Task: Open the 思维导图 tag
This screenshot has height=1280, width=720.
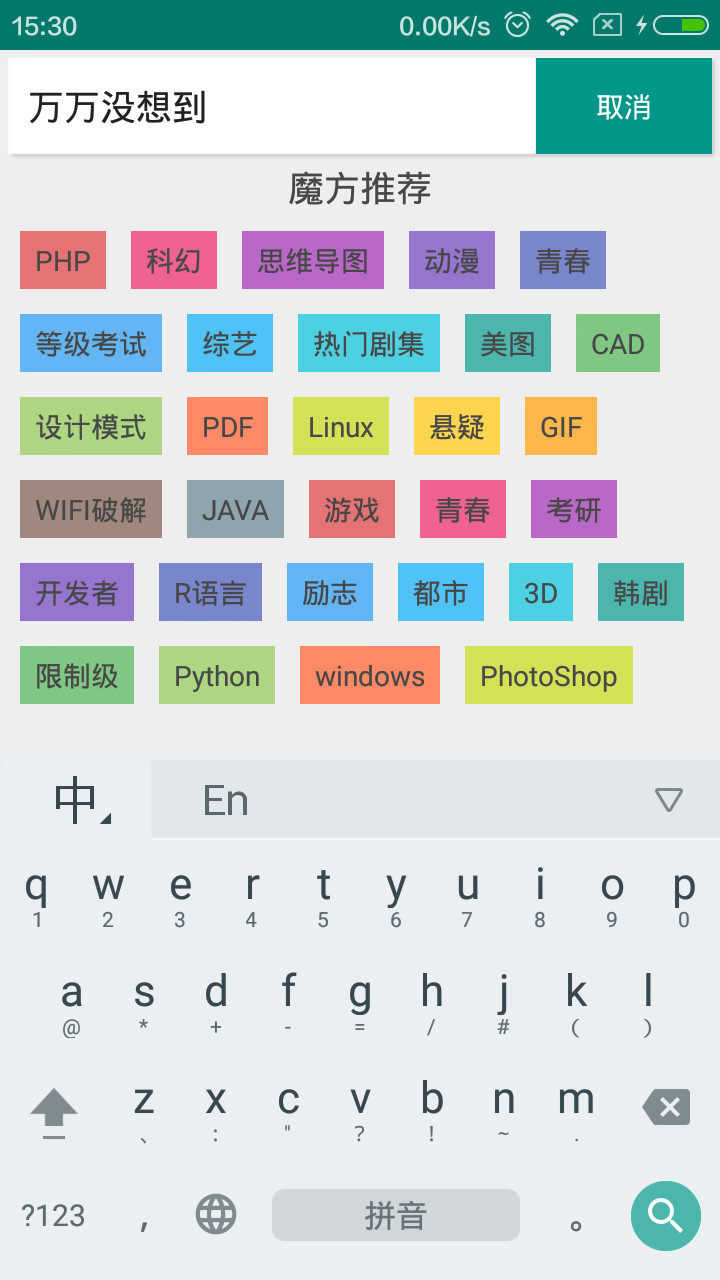Action: pos(313,261)
